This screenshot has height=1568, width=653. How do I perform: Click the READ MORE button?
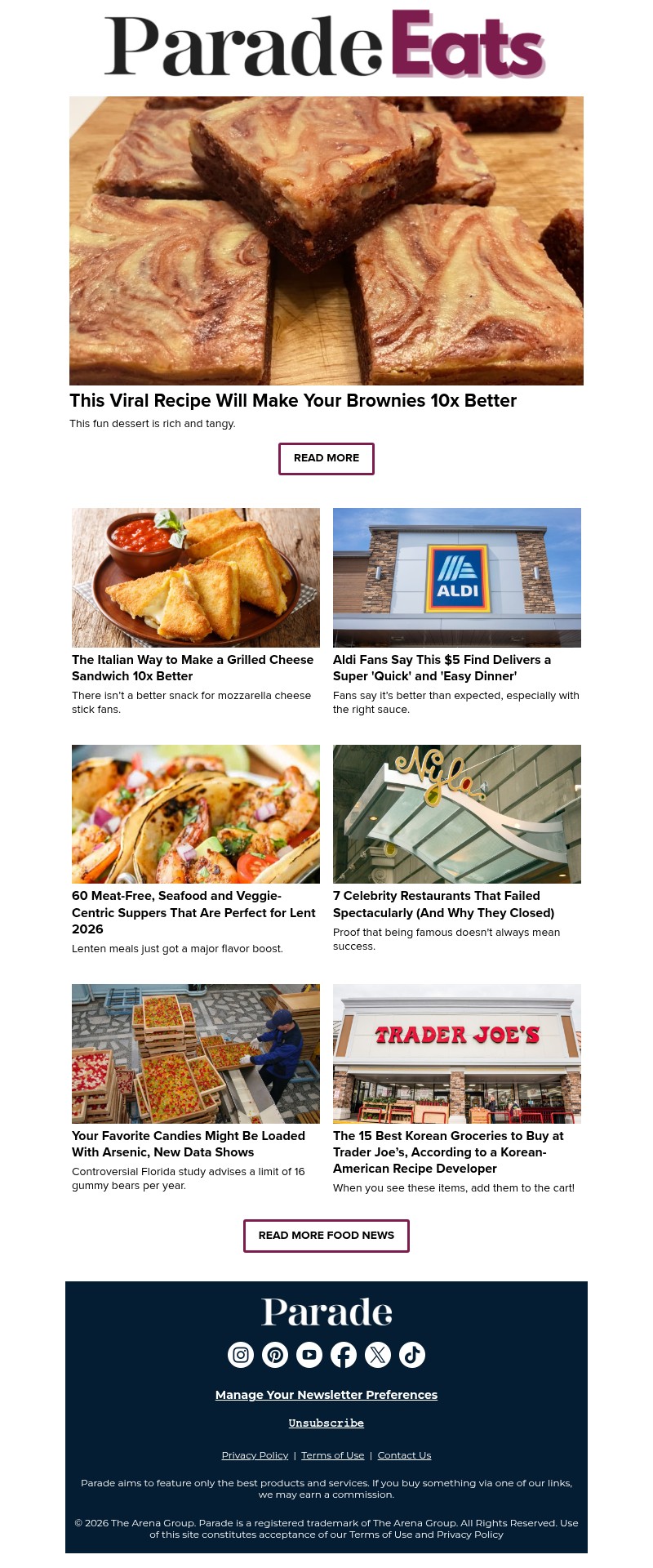point(326,458)
